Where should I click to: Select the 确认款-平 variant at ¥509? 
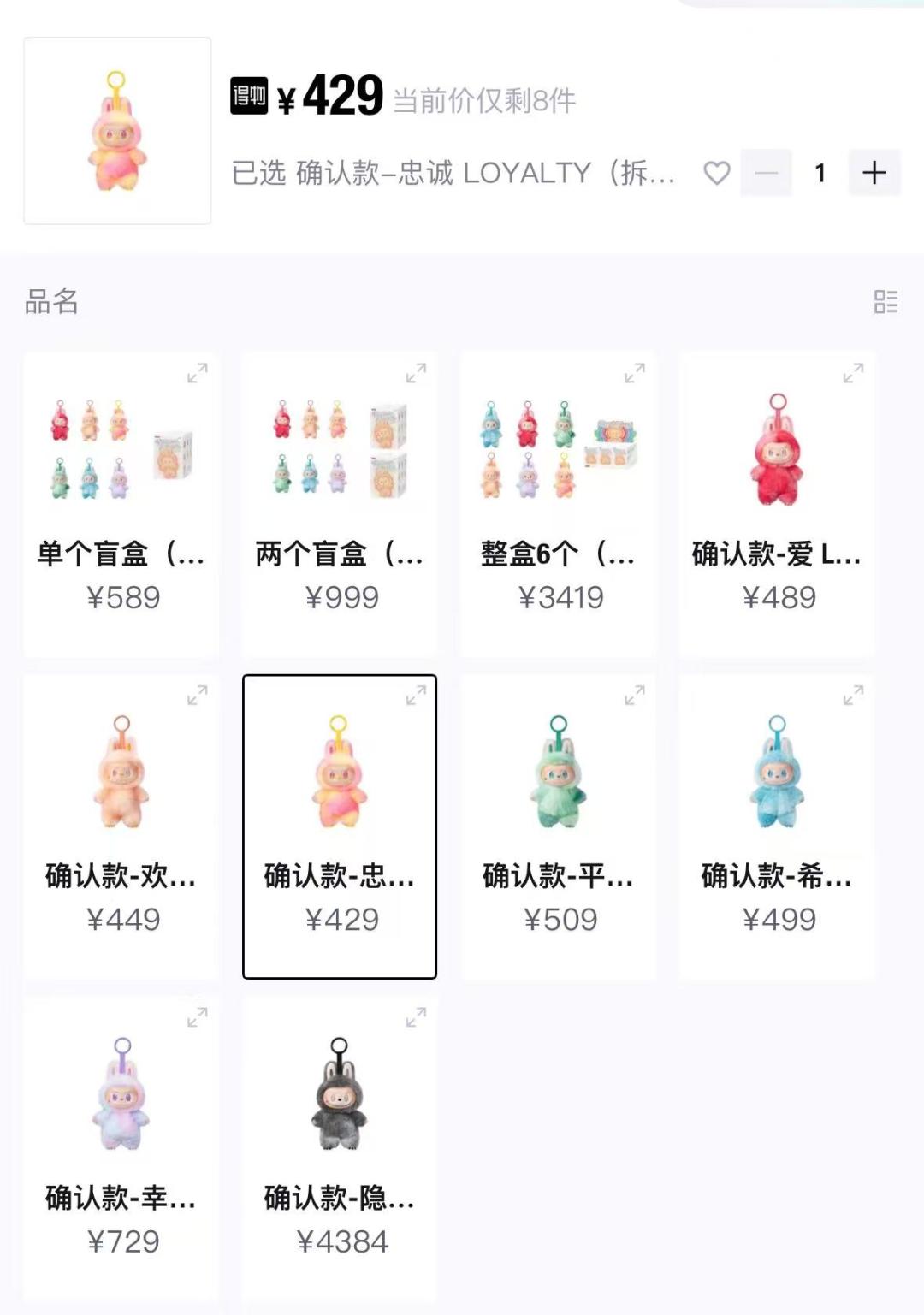coord(559,826)
